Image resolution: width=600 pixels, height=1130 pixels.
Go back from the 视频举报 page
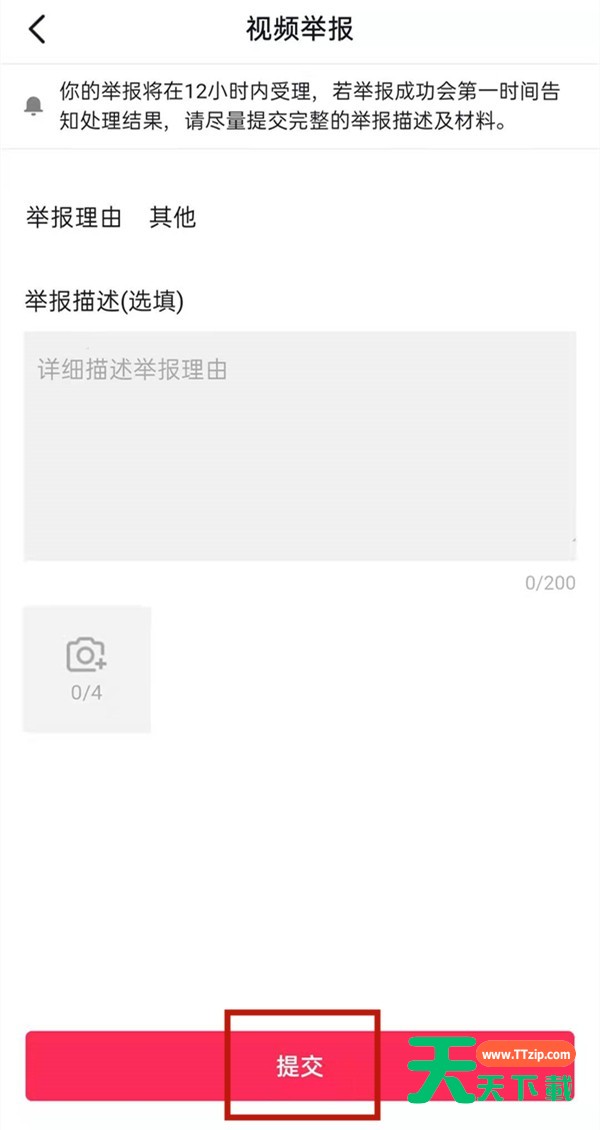[x=37, y=30]
